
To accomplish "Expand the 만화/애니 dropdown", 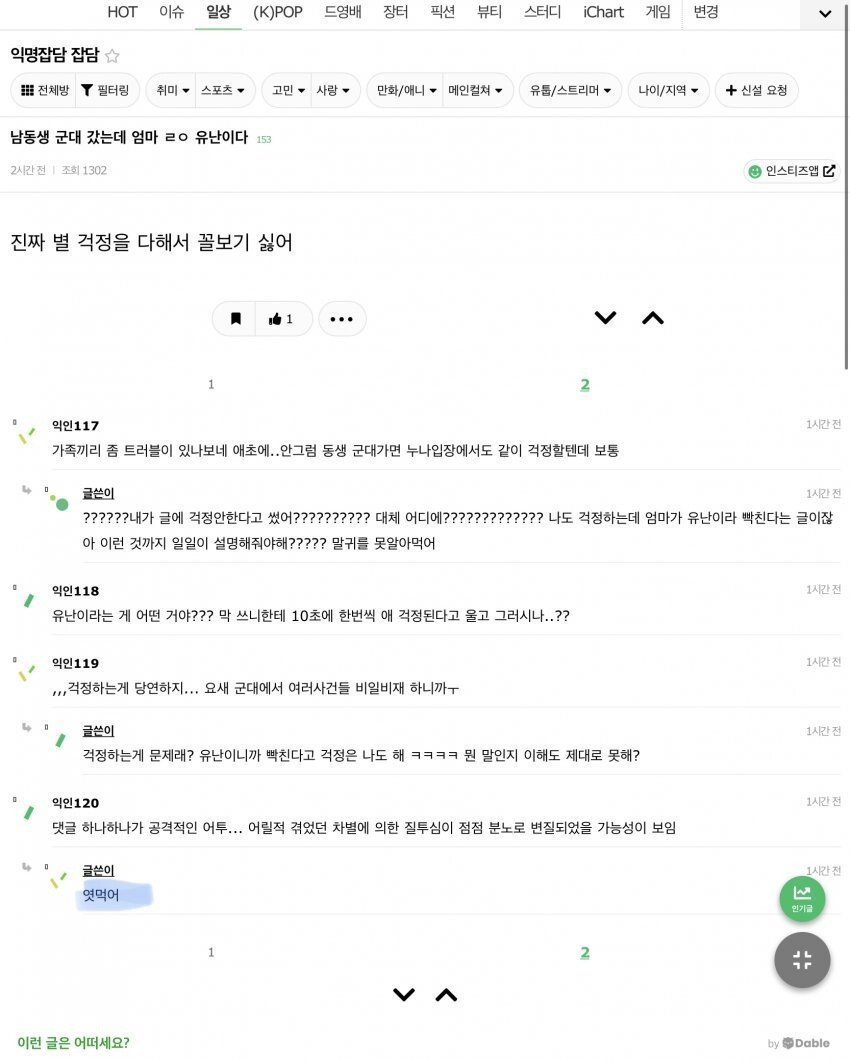I will pyautogui.click(x=406, y=90).
